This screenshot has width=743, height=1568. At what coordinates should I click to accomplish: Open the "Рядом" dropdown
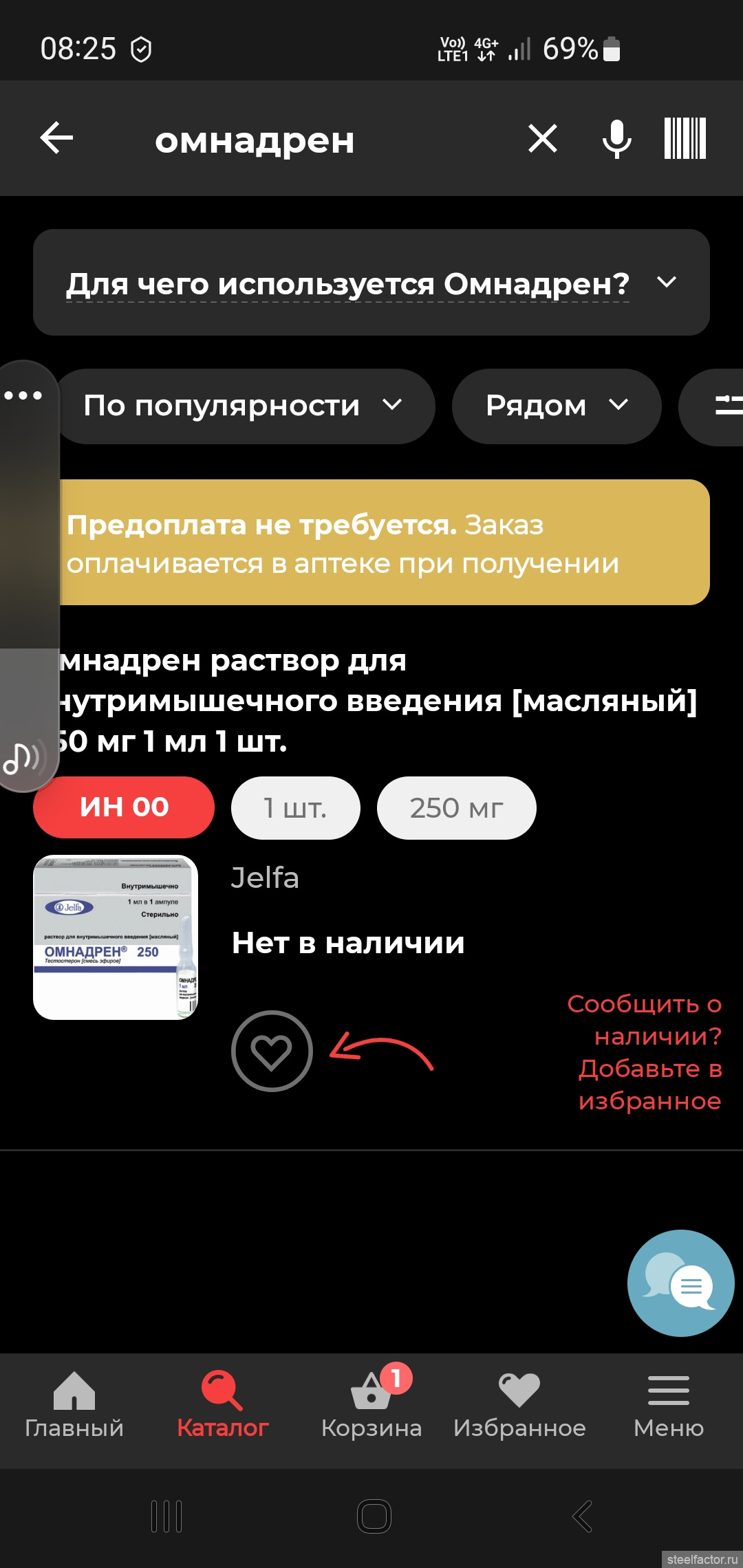556,406
